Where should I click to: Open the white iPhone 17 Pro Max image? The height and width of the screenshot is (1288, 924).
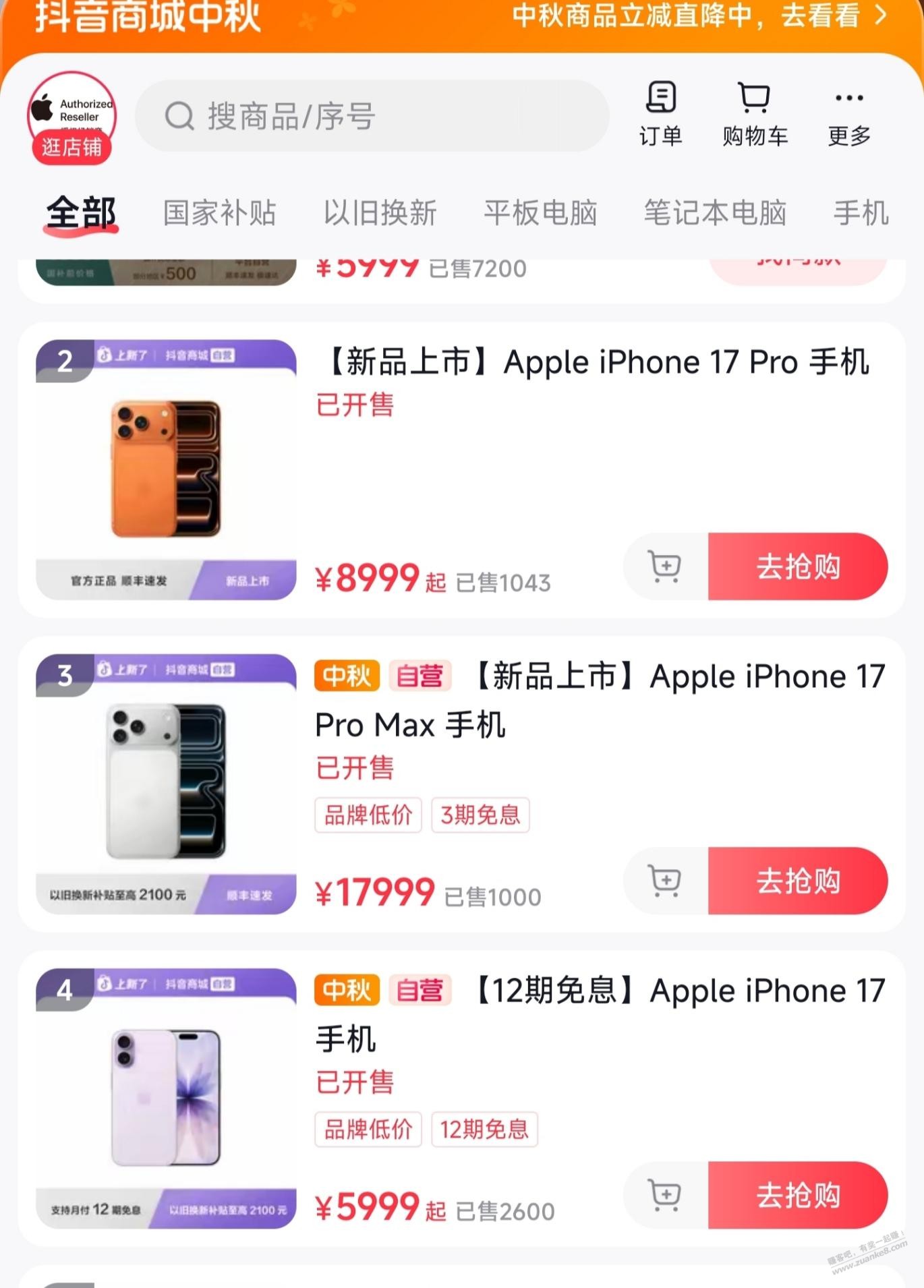point(166,782)
